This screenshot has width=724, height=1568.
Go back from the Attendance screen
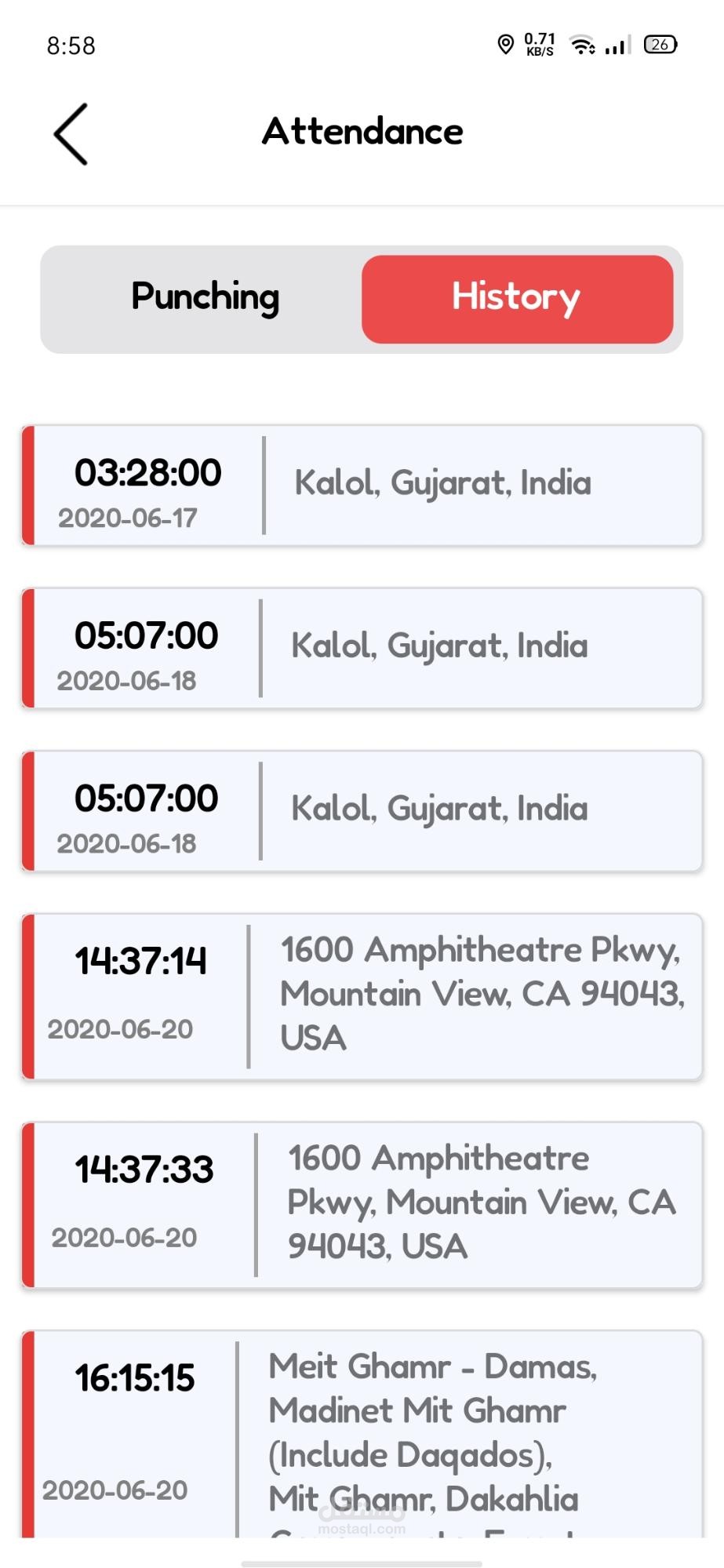point(71,134)
